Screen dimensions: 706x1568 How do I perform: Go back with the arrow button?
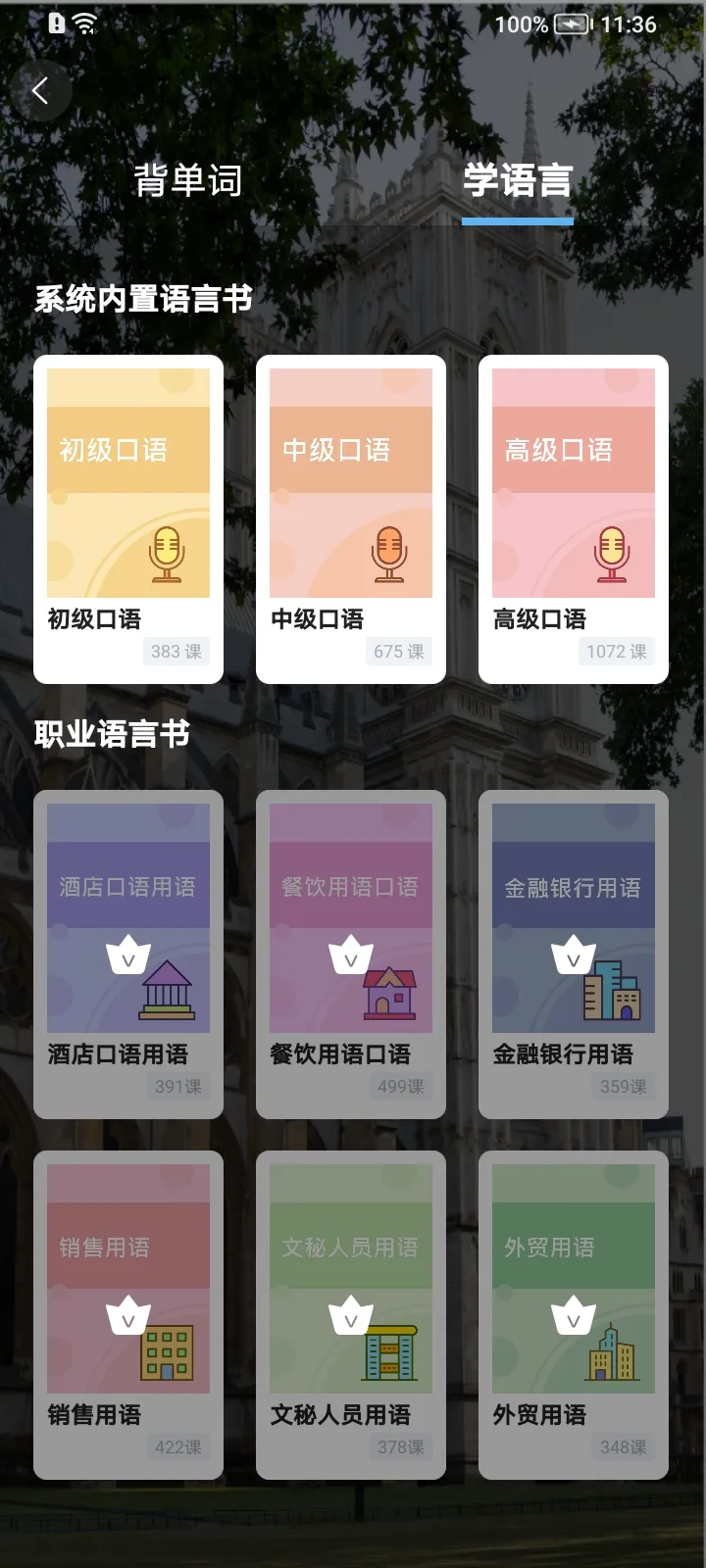42,90
